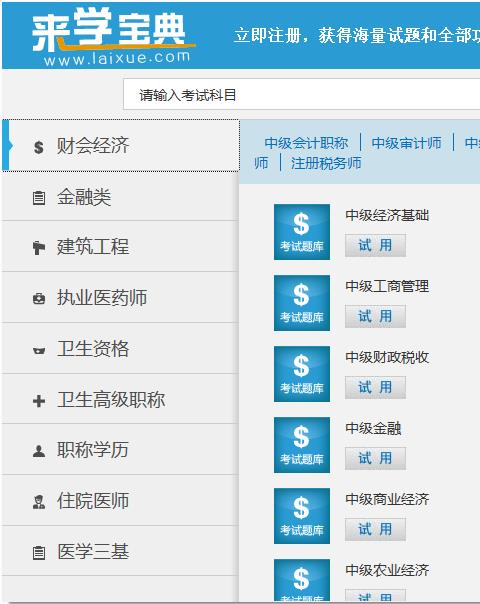
Task: Tap 试用 under 中级金融
Action: point(375,458)
